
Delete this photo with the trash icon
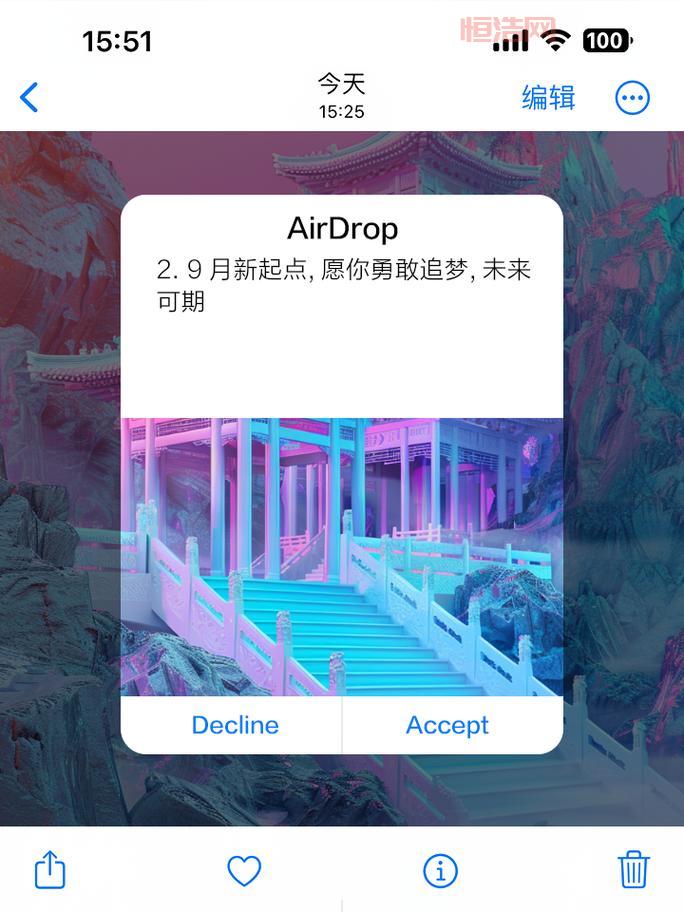click(633, 869)
